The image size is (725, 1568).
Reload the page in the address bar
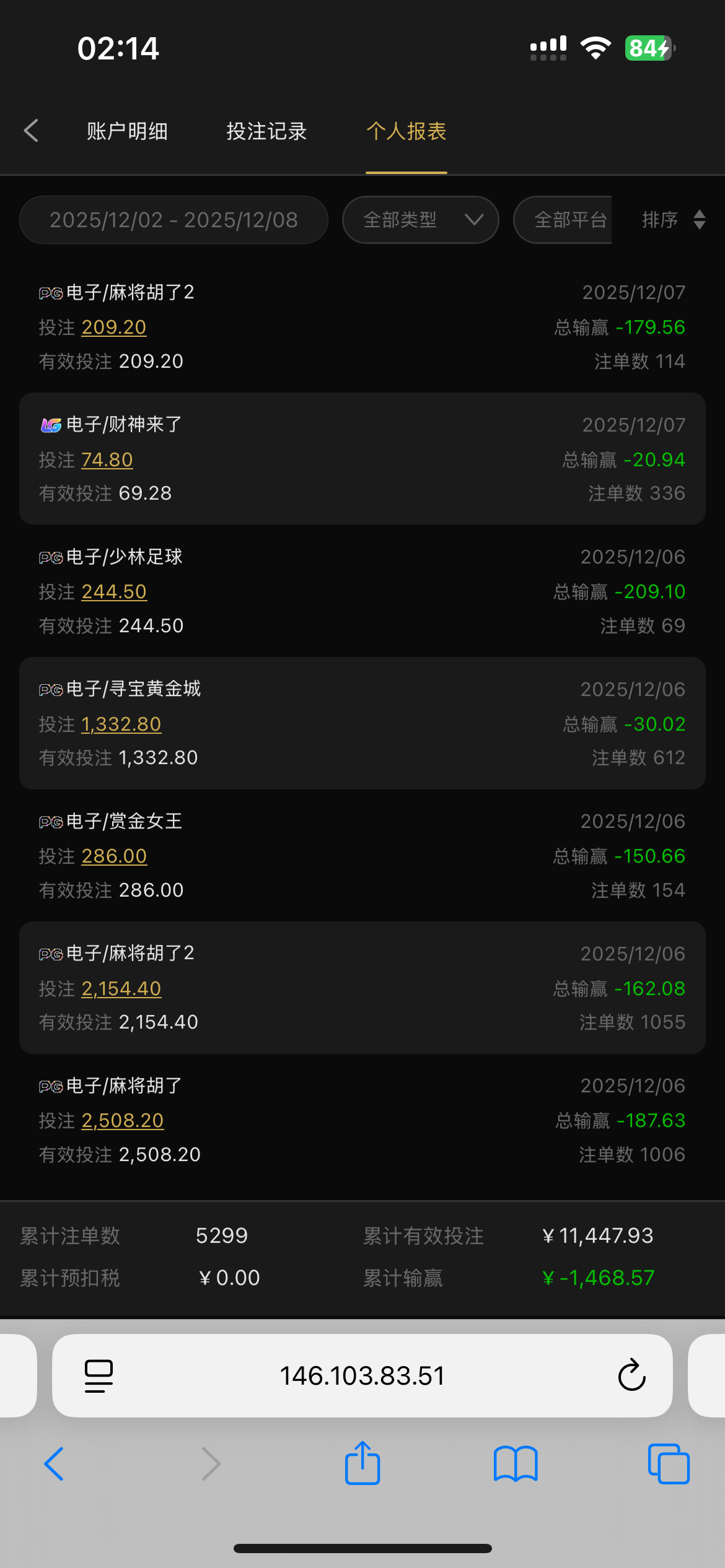[631, 1375]
